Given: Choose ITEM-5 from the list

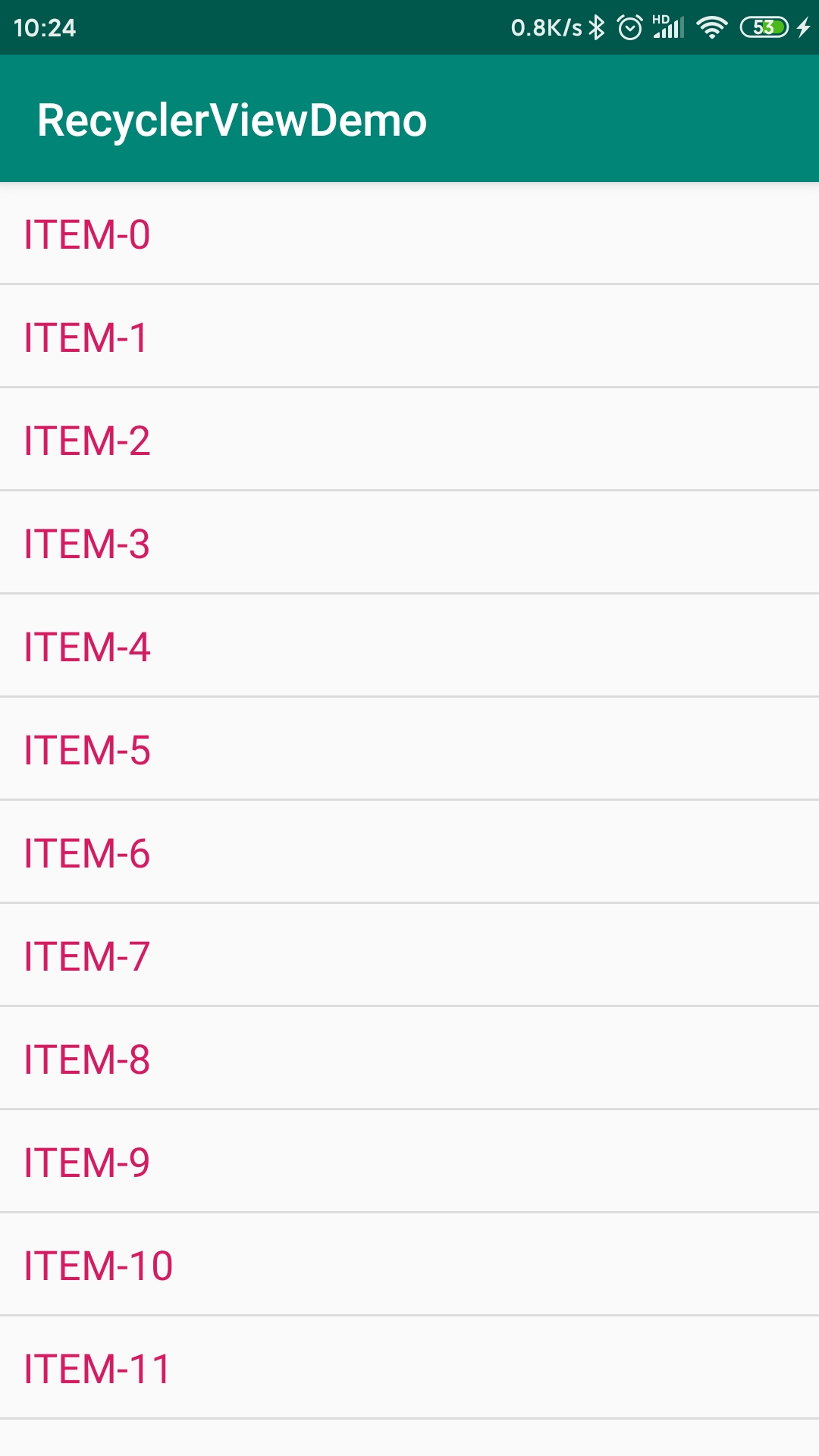Looking at the screenshot, I should 87,750.
